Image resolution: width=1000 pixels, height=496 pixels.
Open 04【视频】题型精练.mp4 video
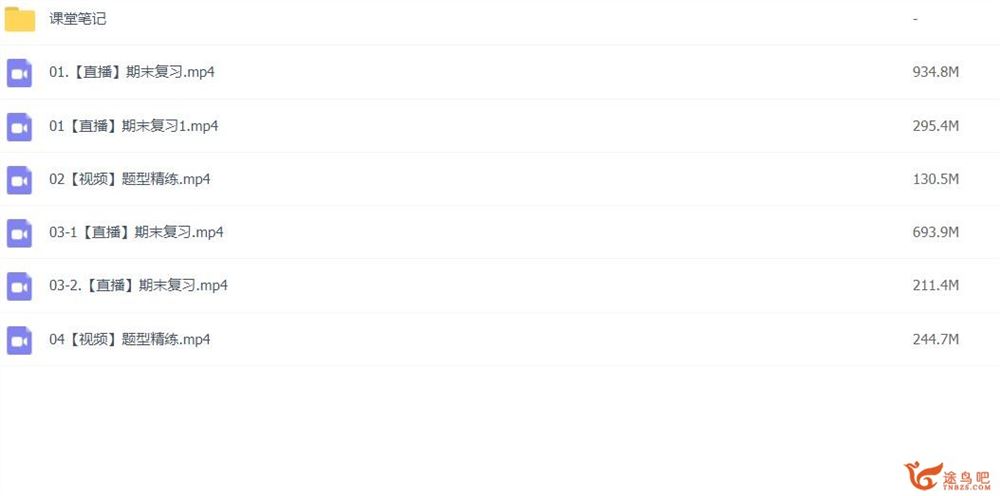tap(130, 339)
